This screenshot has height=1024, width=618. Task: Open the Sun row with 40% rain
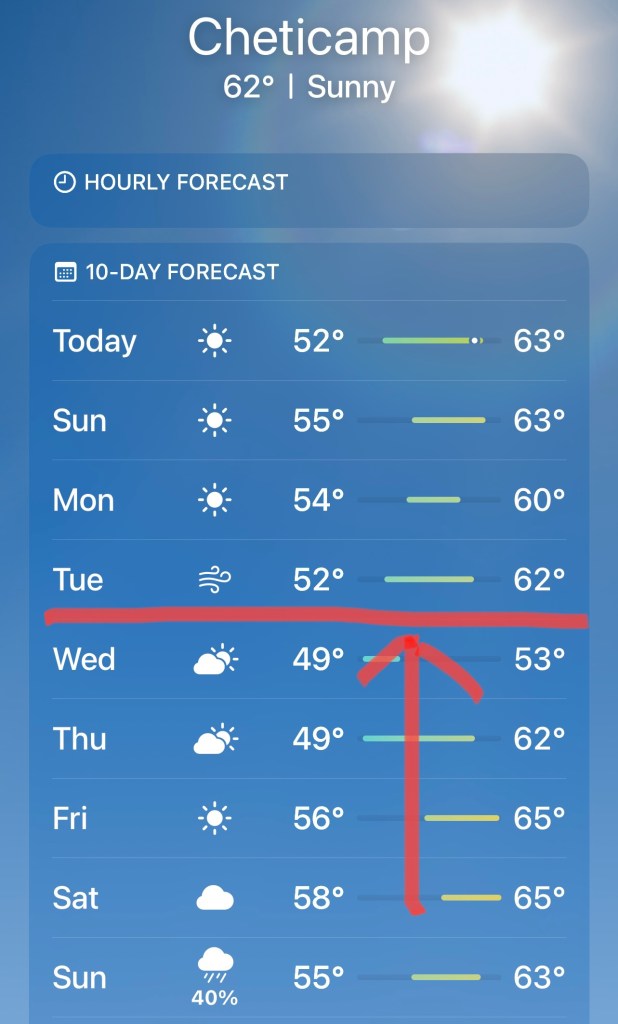[309, 978]
